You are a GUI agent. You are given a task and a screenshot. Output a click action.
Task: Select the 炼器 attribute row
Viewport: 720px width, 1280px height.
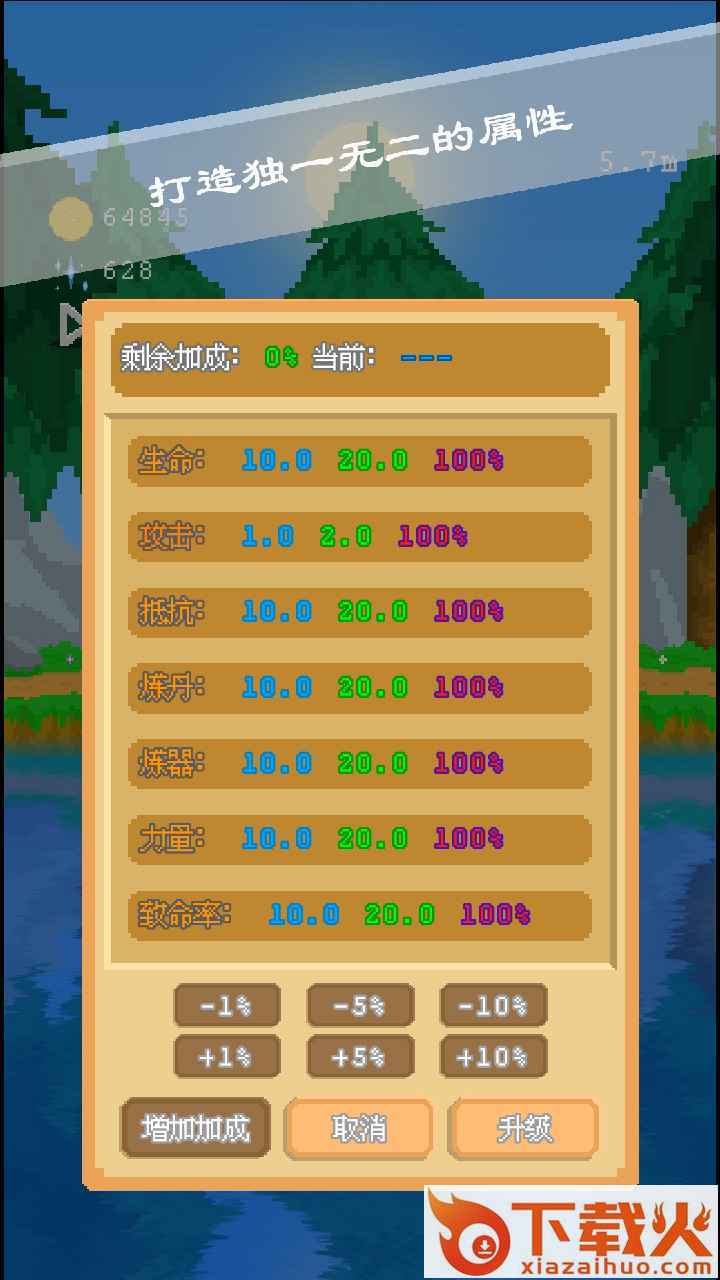coord(360,763)
